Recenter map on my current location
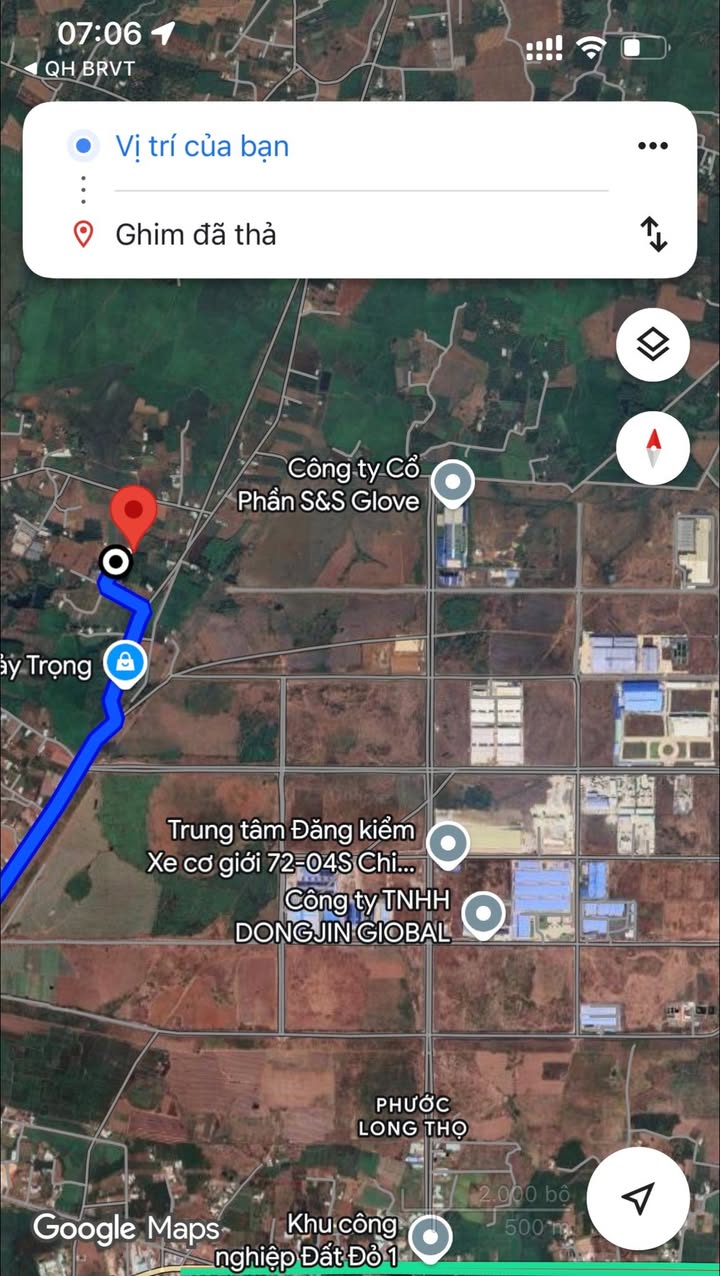This screenshot has height=1276, width=720. pyautogui.click(x=637, y=1198)
